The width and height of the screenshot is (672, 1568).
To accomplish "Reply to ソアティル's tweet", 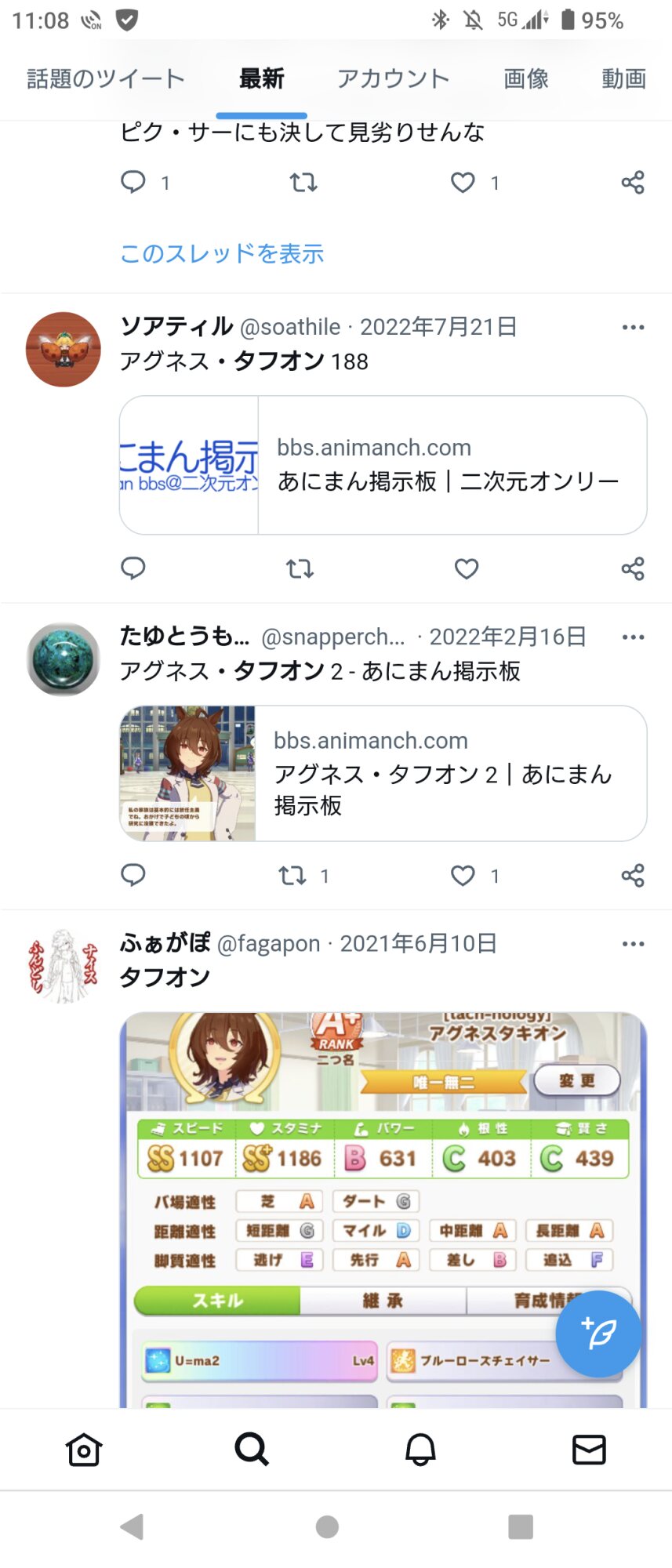I will coord(133,568).
